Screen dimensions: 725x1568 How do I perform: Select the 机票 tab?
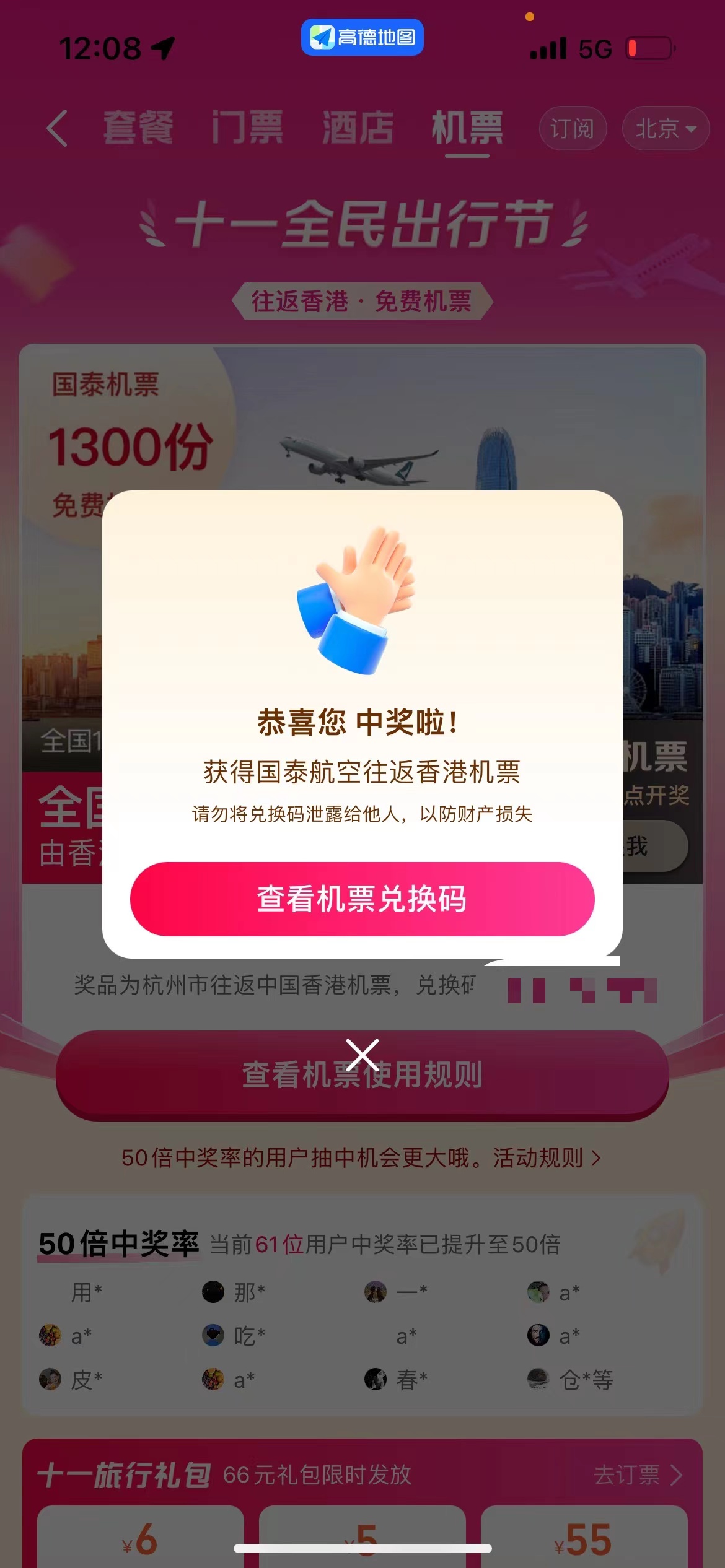pyautogui.click(x=467, y=128)
